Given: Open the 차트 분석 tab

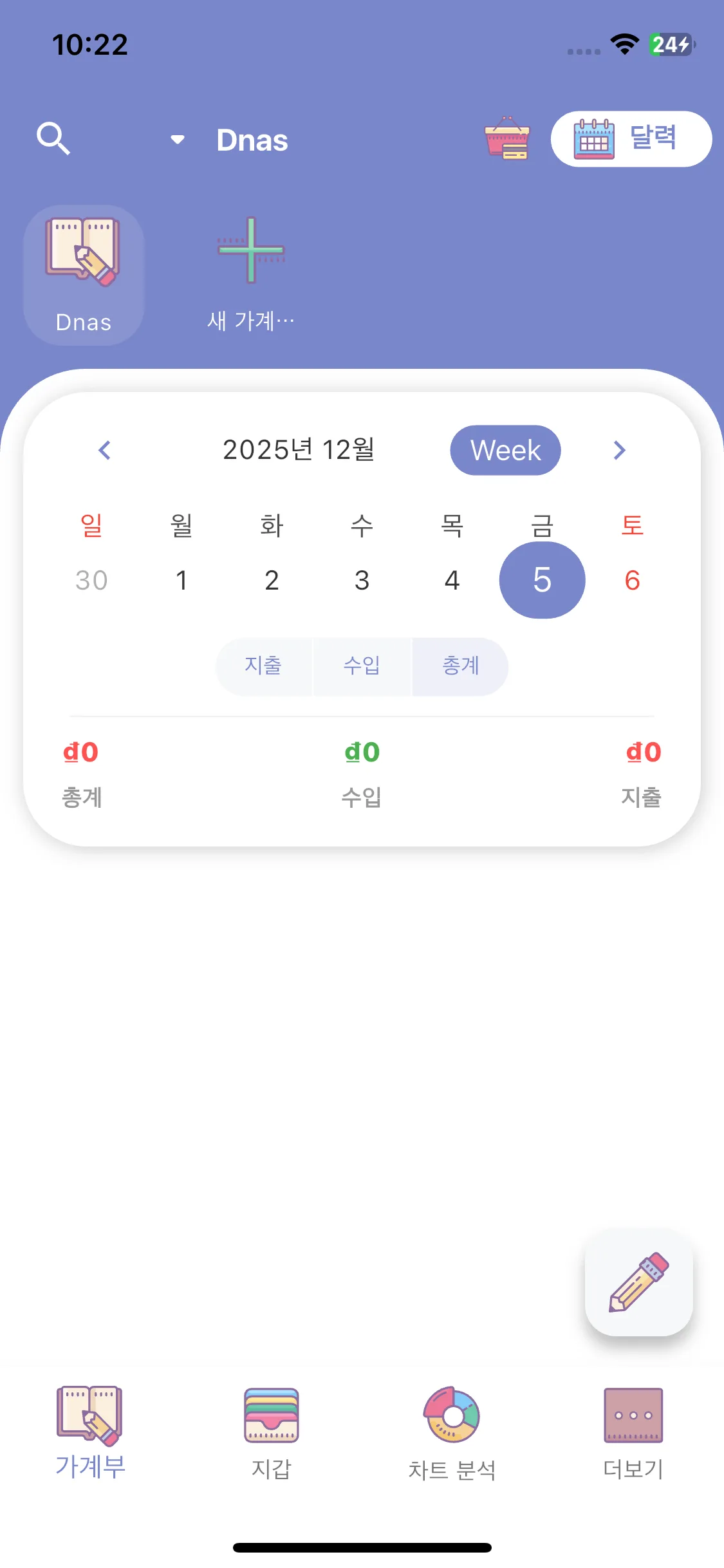Looking at the screenshot, I should (452, 1433).
